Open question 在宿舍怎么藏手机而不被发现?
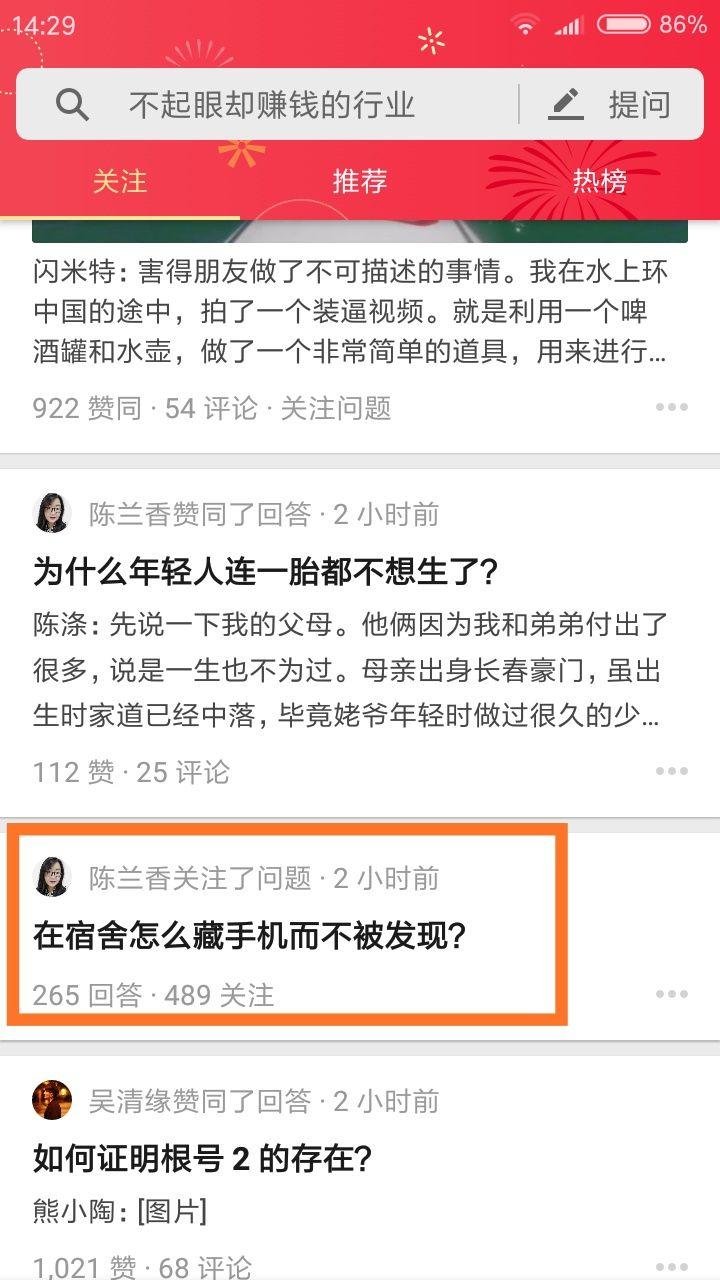 [x=250, y=936]
